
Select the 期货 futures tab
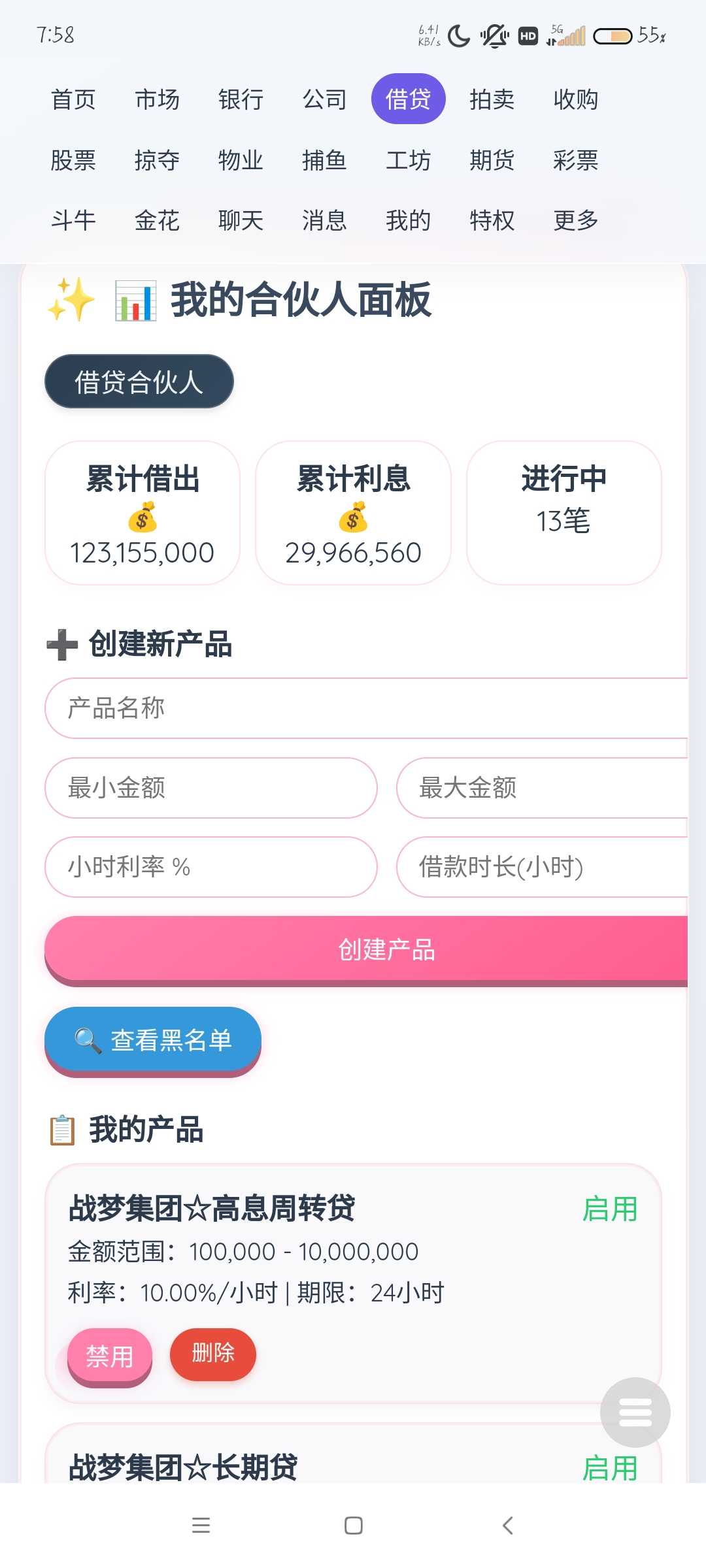click(x=492, y=160)
